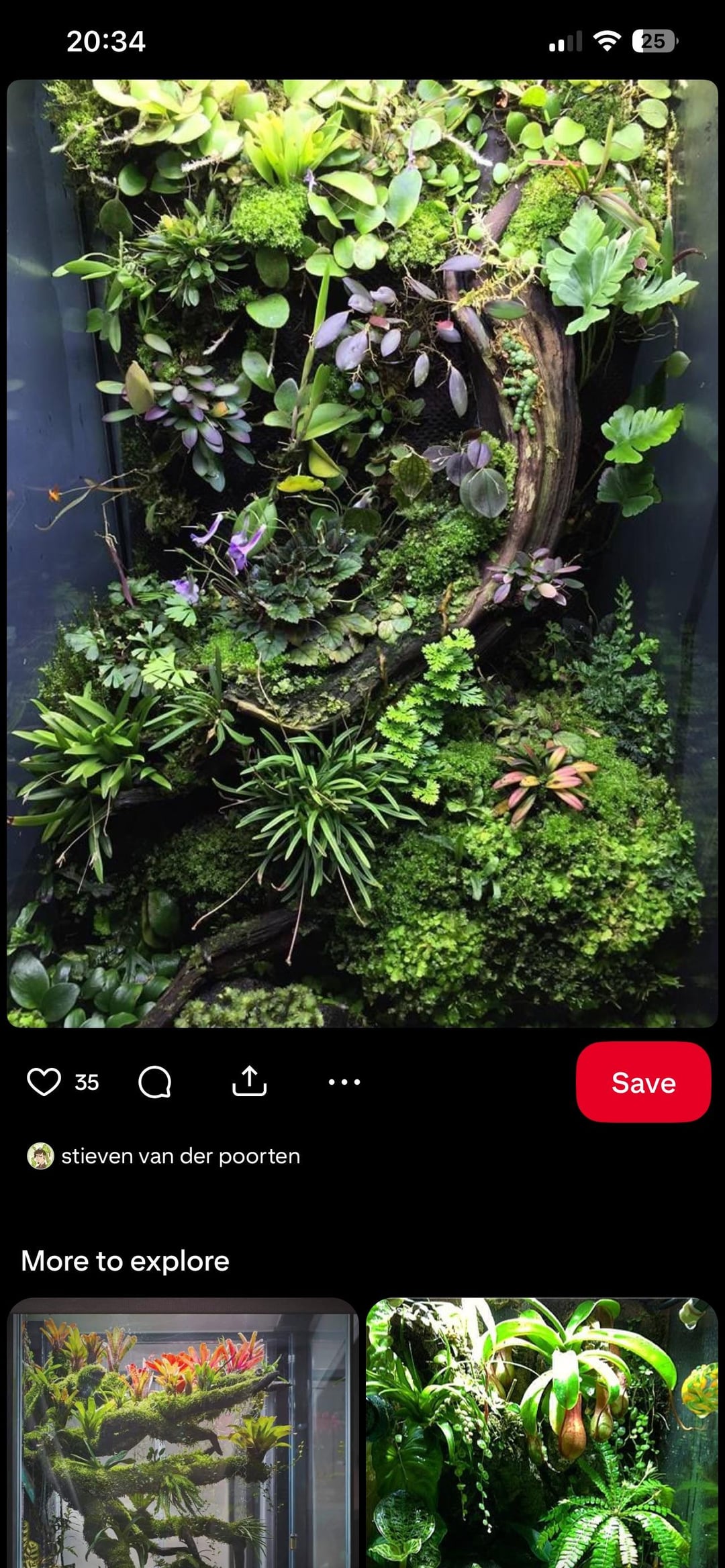The image size is (725, 1568).
Task: Like this terrarium pin
Action: point(44,1082)
